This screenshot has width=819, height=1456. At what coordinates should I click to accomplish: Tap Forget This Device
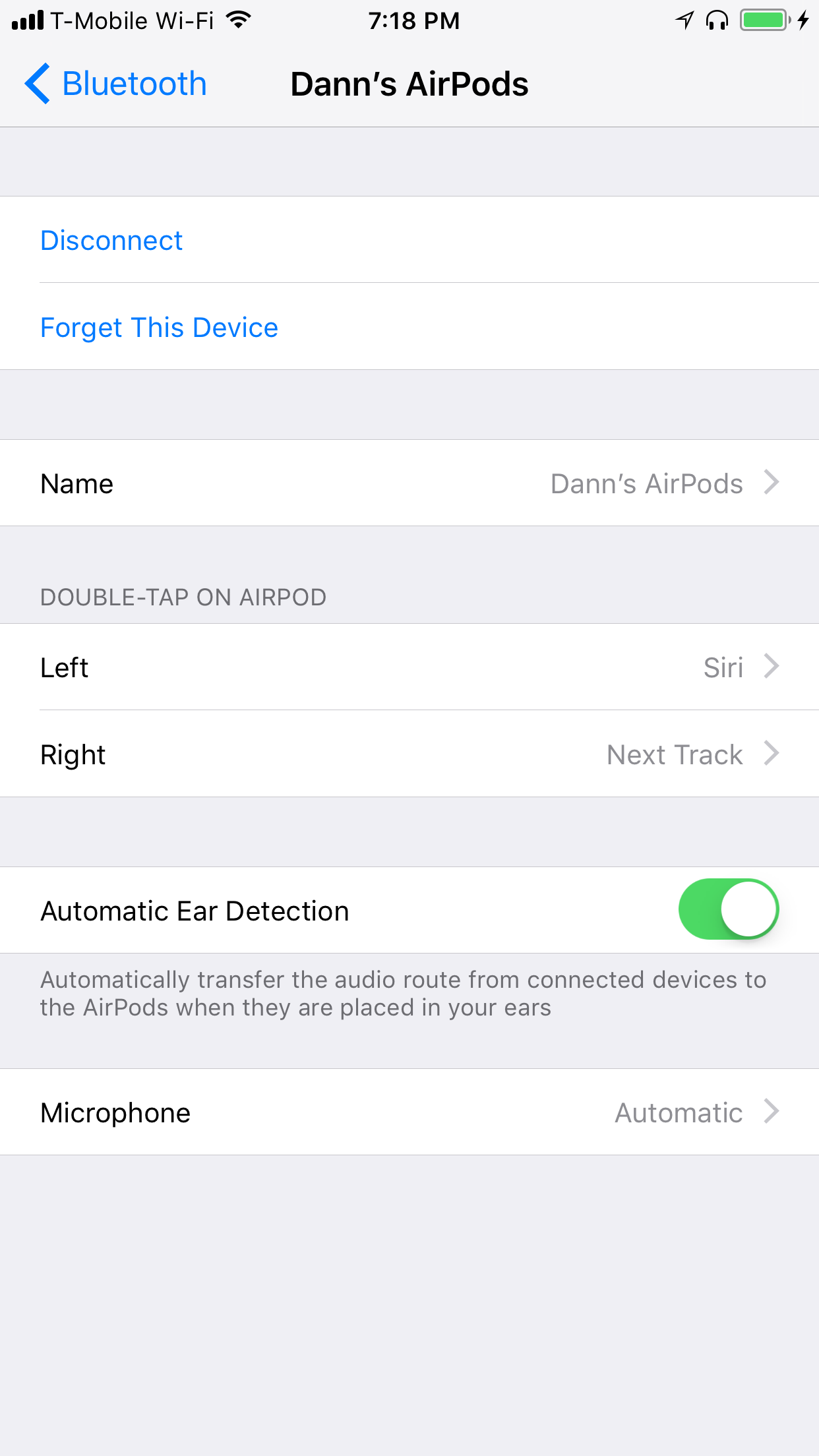point(409,327)
